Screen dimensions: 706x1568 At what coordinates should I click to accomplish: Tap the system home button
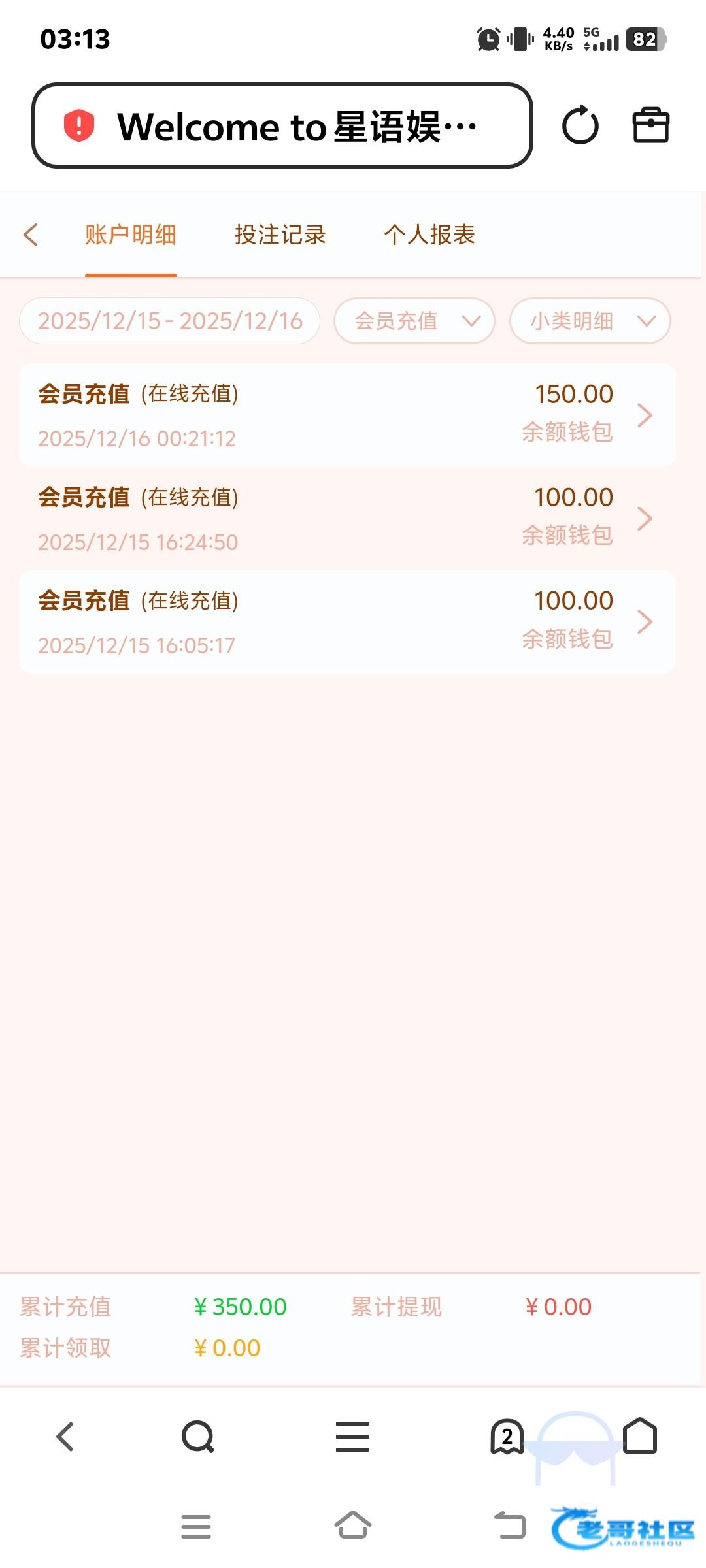[353, 1526]
